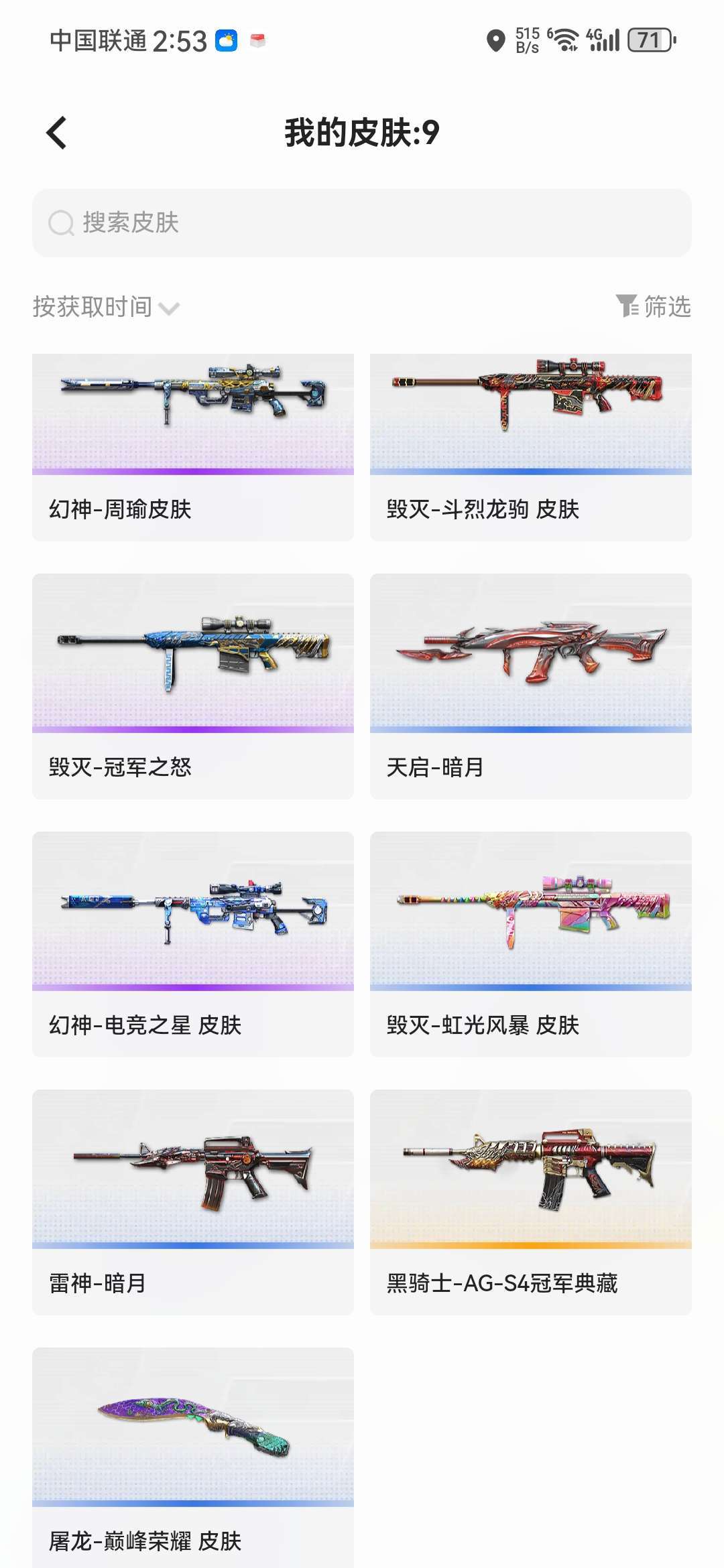
Task: Expand the 按获取时间 sort dropdown
Action: [106, 307]
